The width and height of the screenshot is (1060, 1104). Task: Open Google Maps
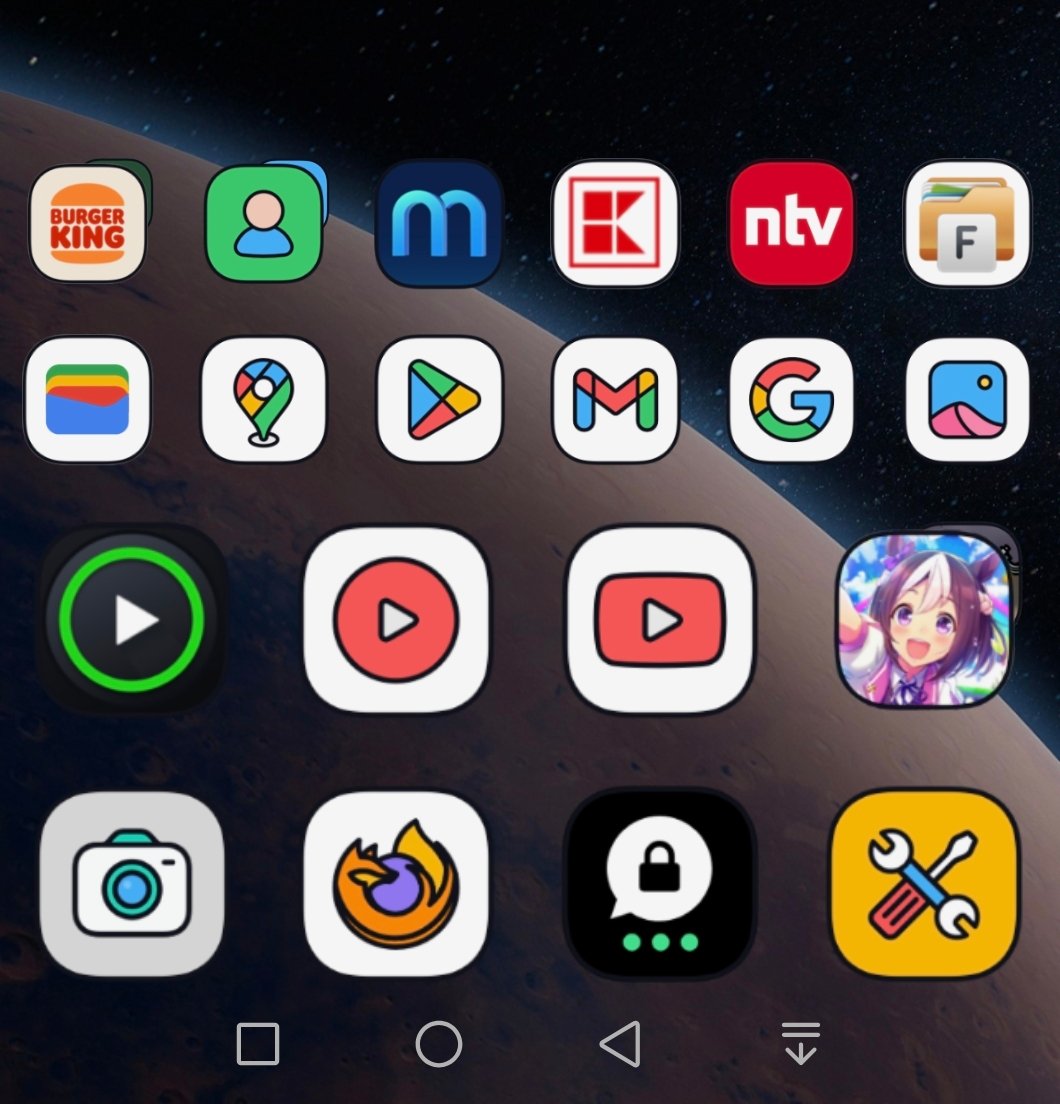(264, 399)
